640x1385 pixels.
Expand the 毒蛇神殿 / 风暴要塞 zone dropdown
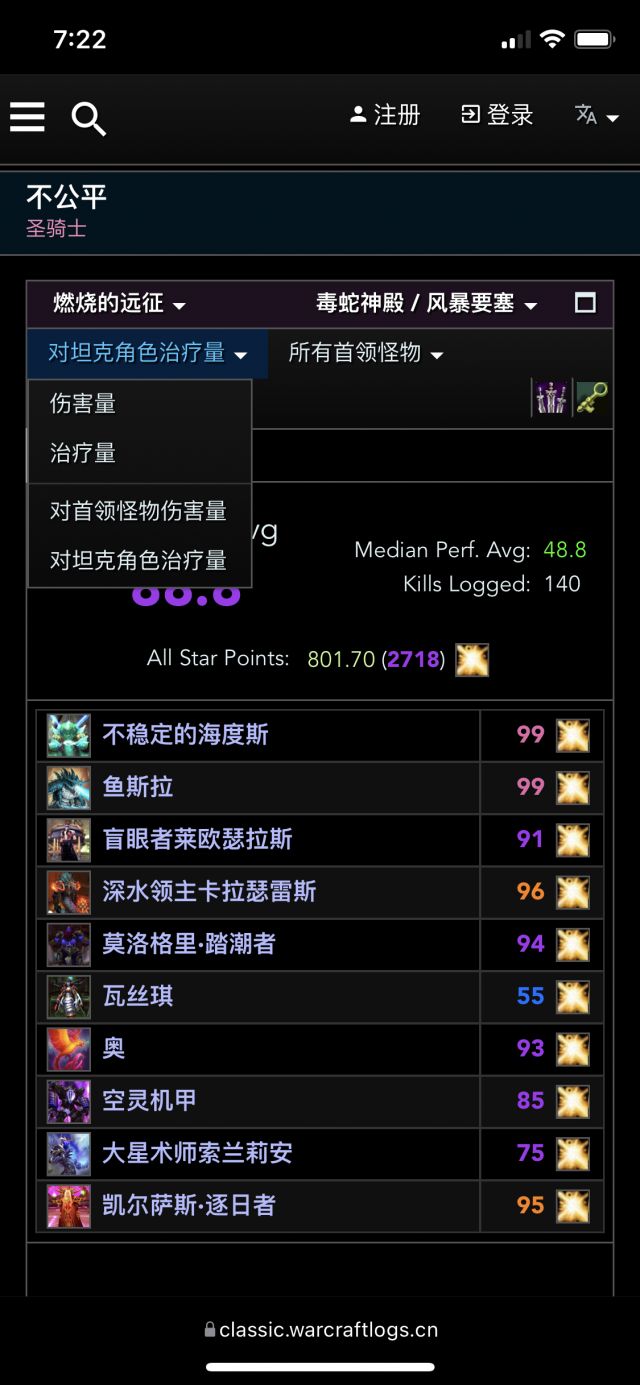coord(427,304)
